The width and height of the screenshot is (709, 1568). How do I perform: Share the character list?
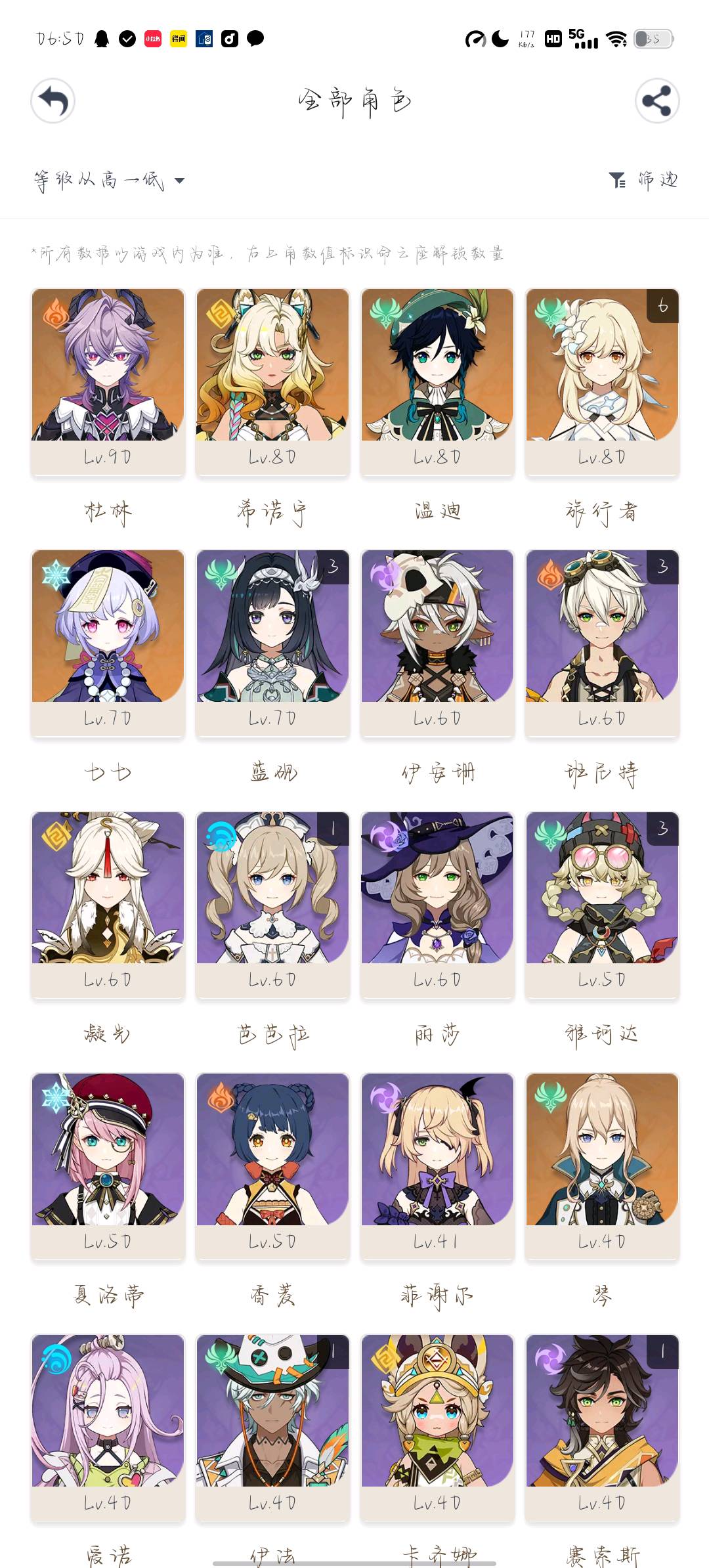(656, 100)
